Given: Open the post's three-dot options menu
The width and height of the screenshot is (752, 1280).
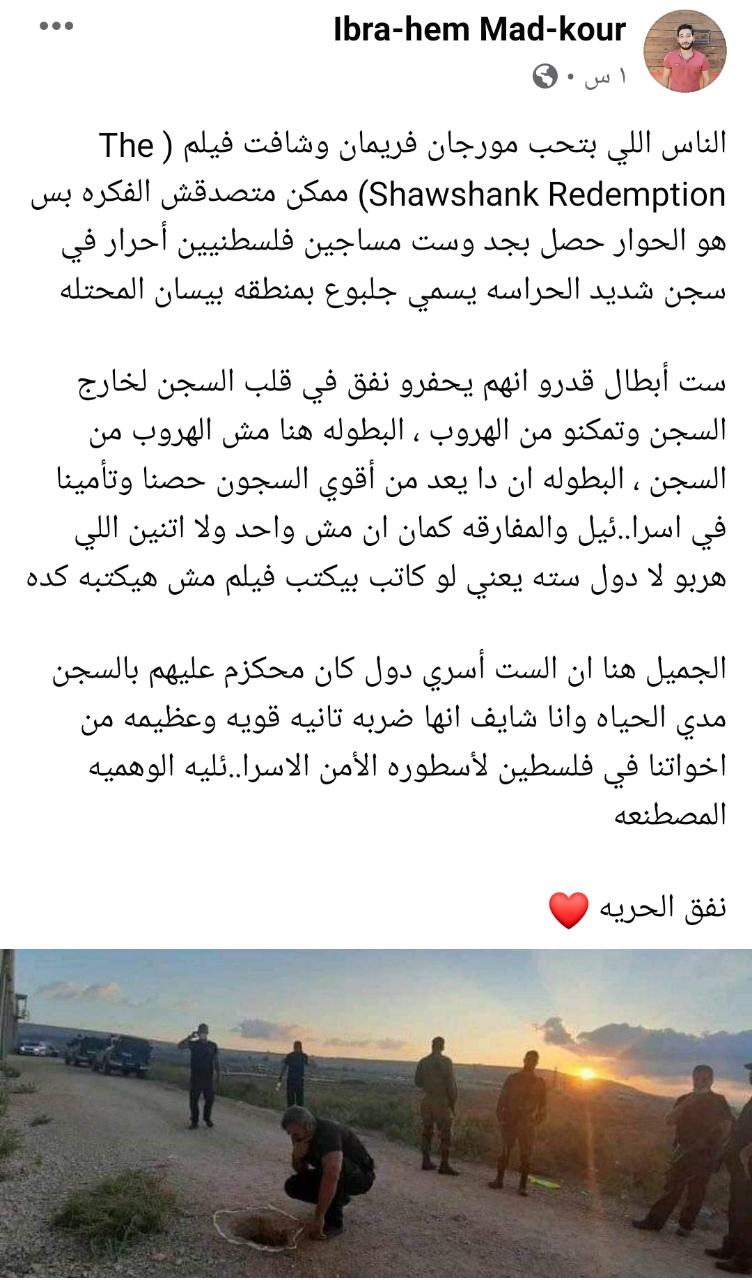Looking at the screenshot, I should click(x=56, y=26).
